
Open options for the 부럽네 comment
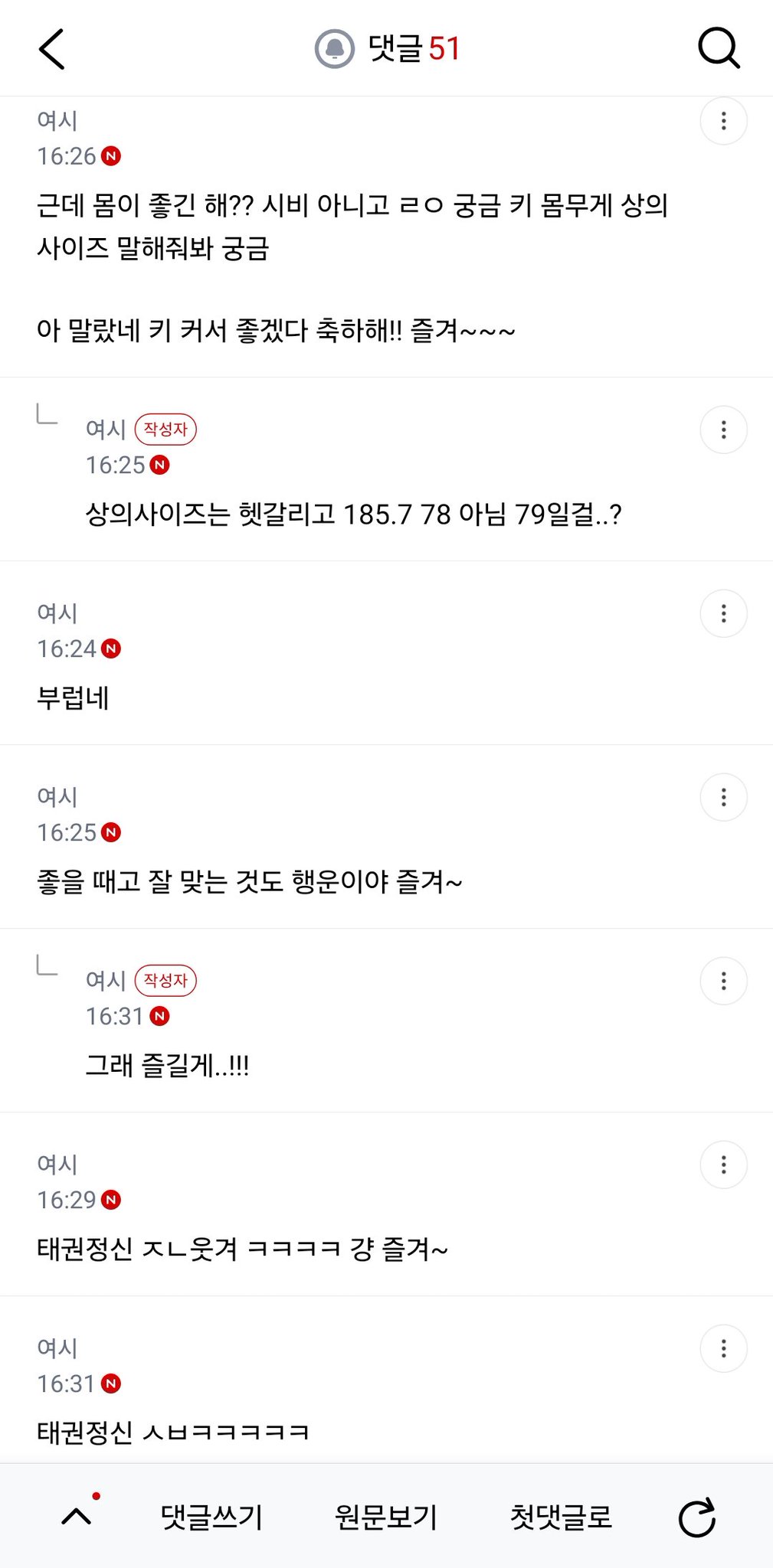coord(723,613)
